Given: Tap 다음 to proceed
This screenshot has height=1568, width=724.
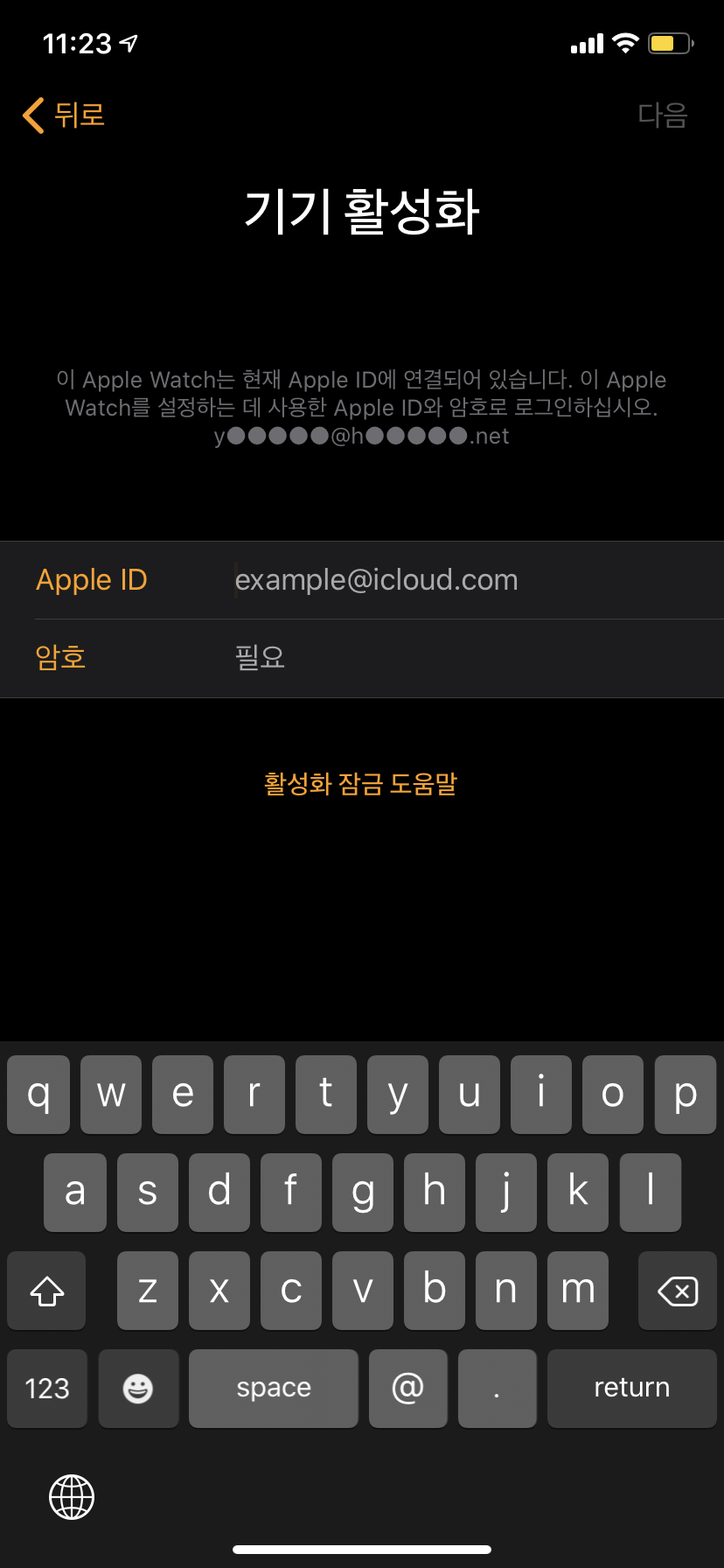Looking at the screenshot, I should coord(662,115).
